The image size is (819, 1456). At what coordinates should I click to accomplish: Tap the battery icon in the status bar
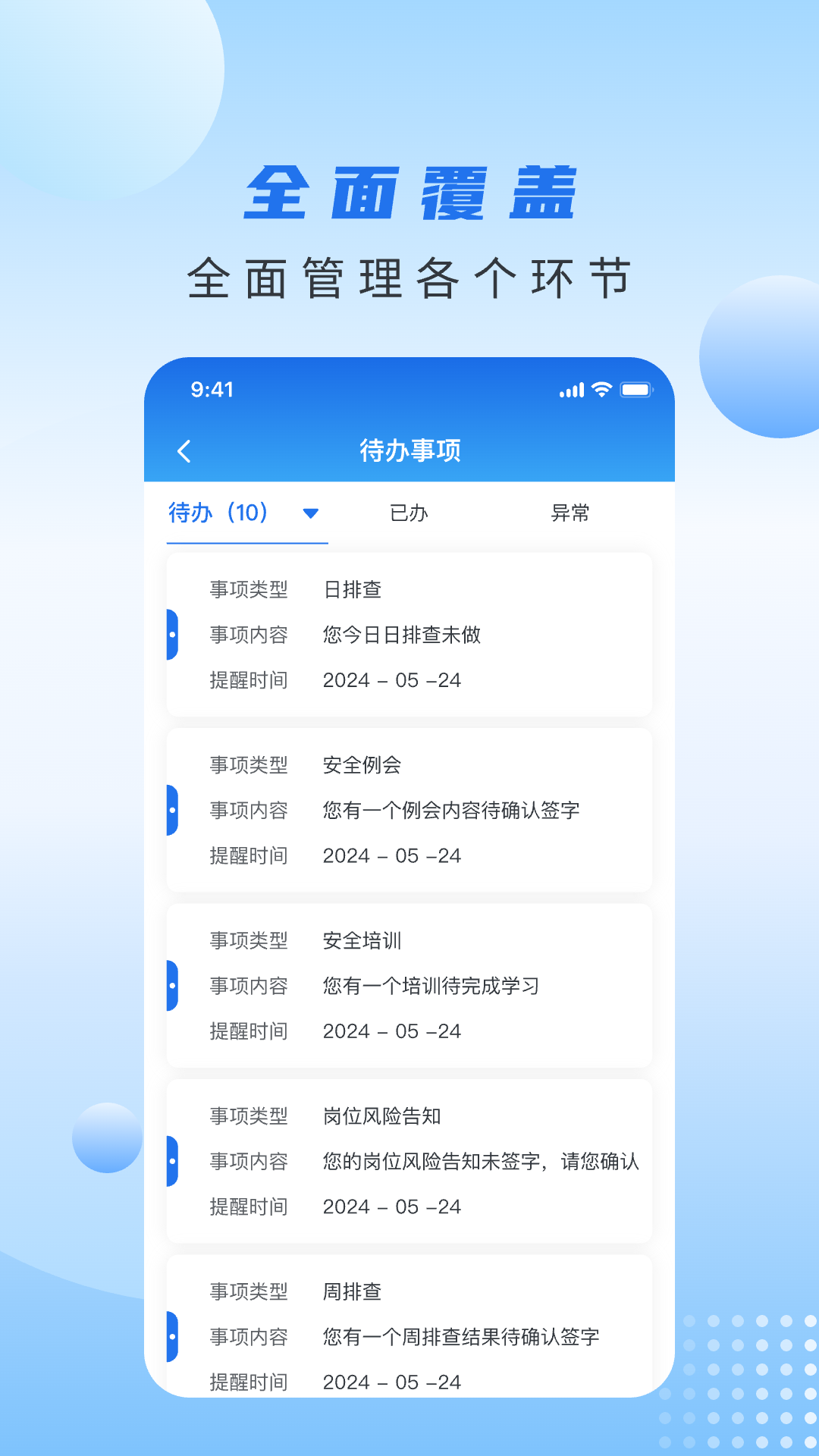tap(637, 390)
